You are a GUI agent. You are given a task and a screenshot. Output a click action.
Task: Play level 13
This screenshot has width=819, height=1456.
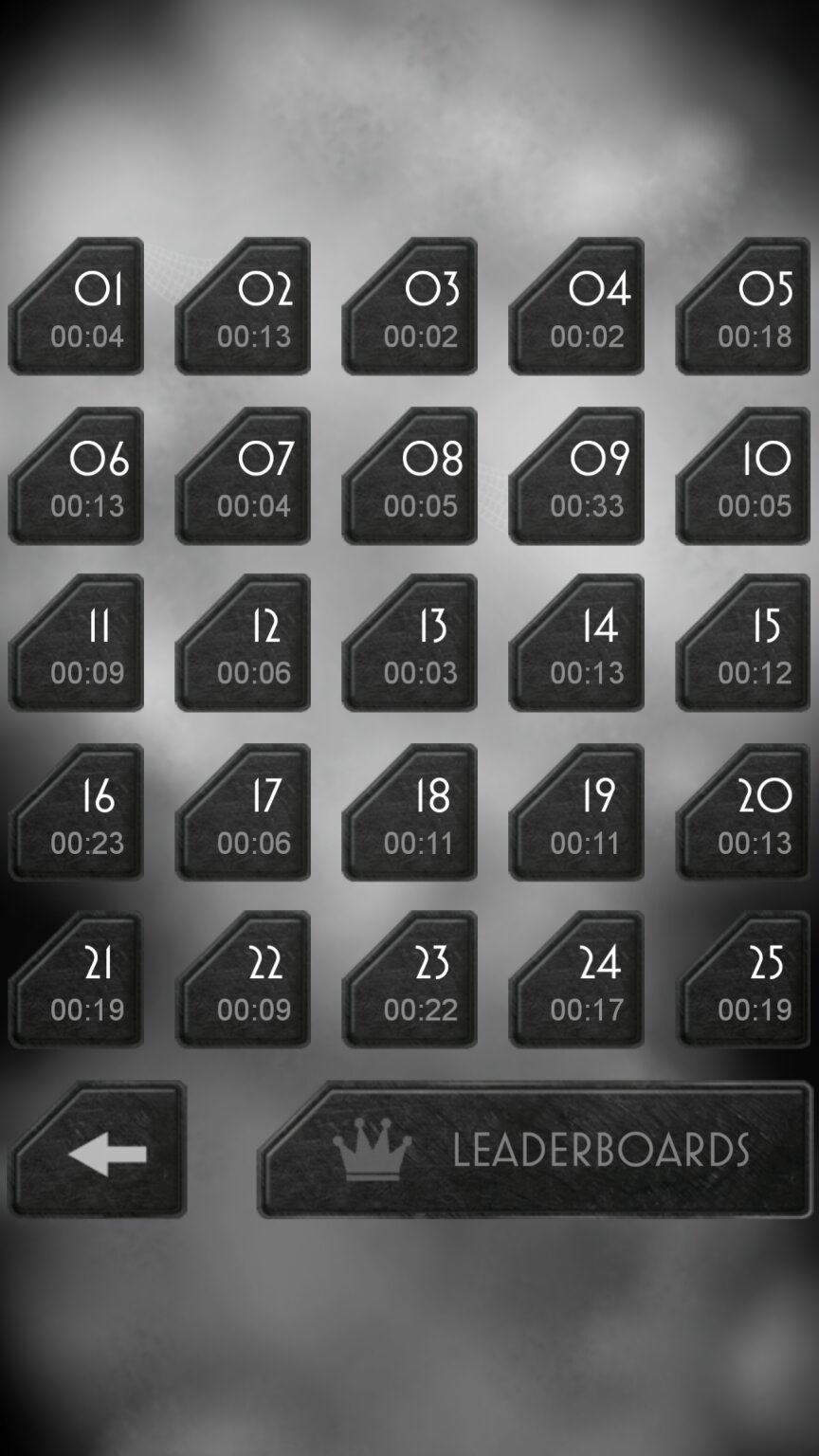tap(411, 644)
